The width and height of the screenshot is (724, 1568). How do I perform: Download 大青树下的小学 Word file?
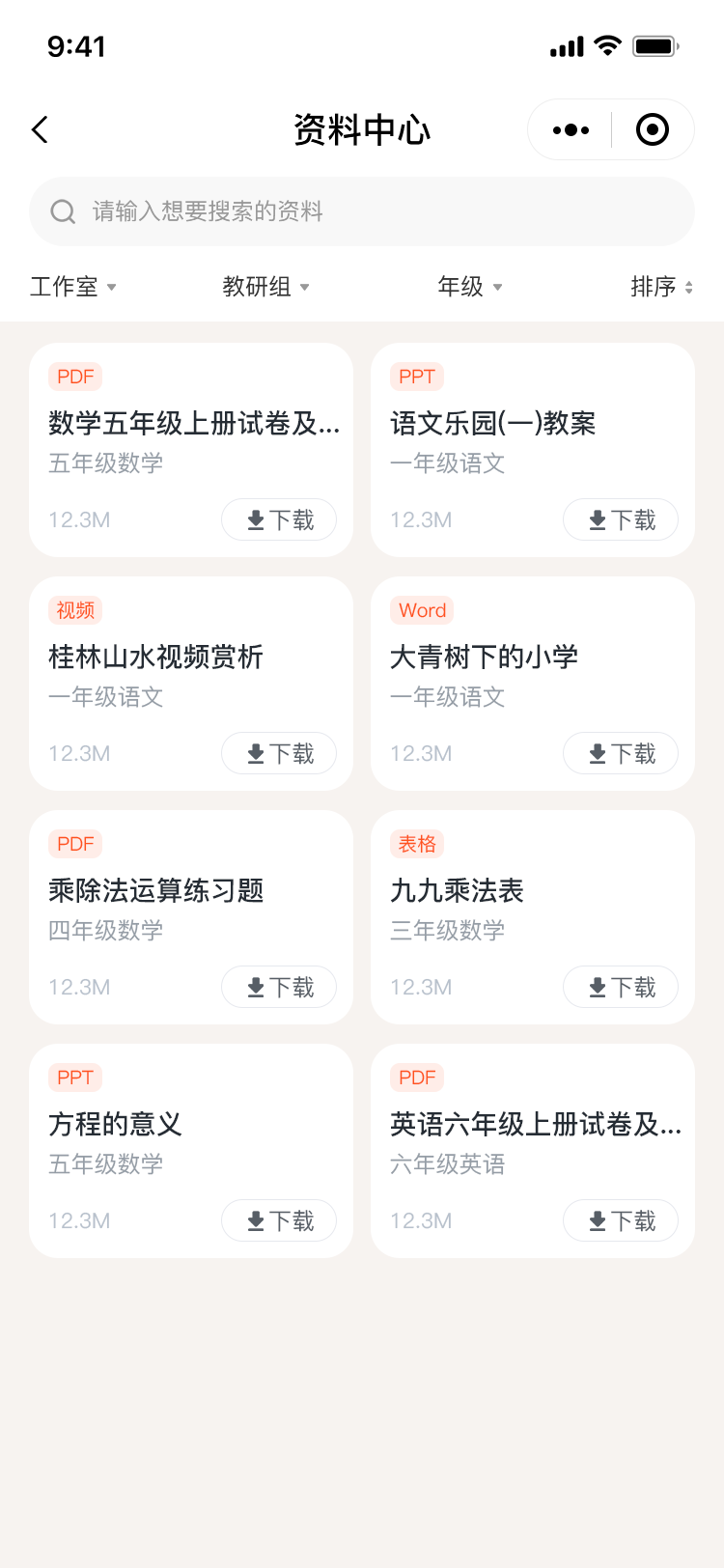pos(621,753)
